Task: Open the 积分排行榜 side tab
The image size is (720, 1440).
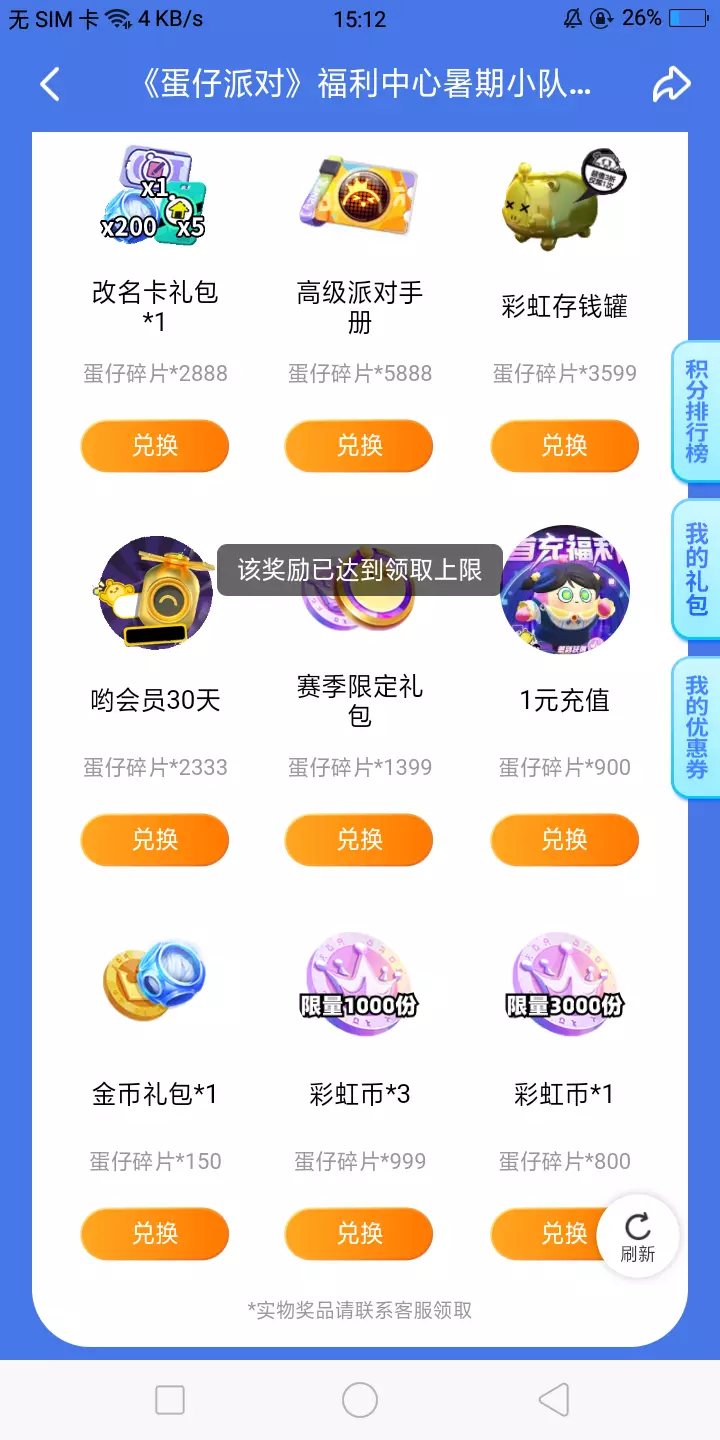Action: click(697, 411)
